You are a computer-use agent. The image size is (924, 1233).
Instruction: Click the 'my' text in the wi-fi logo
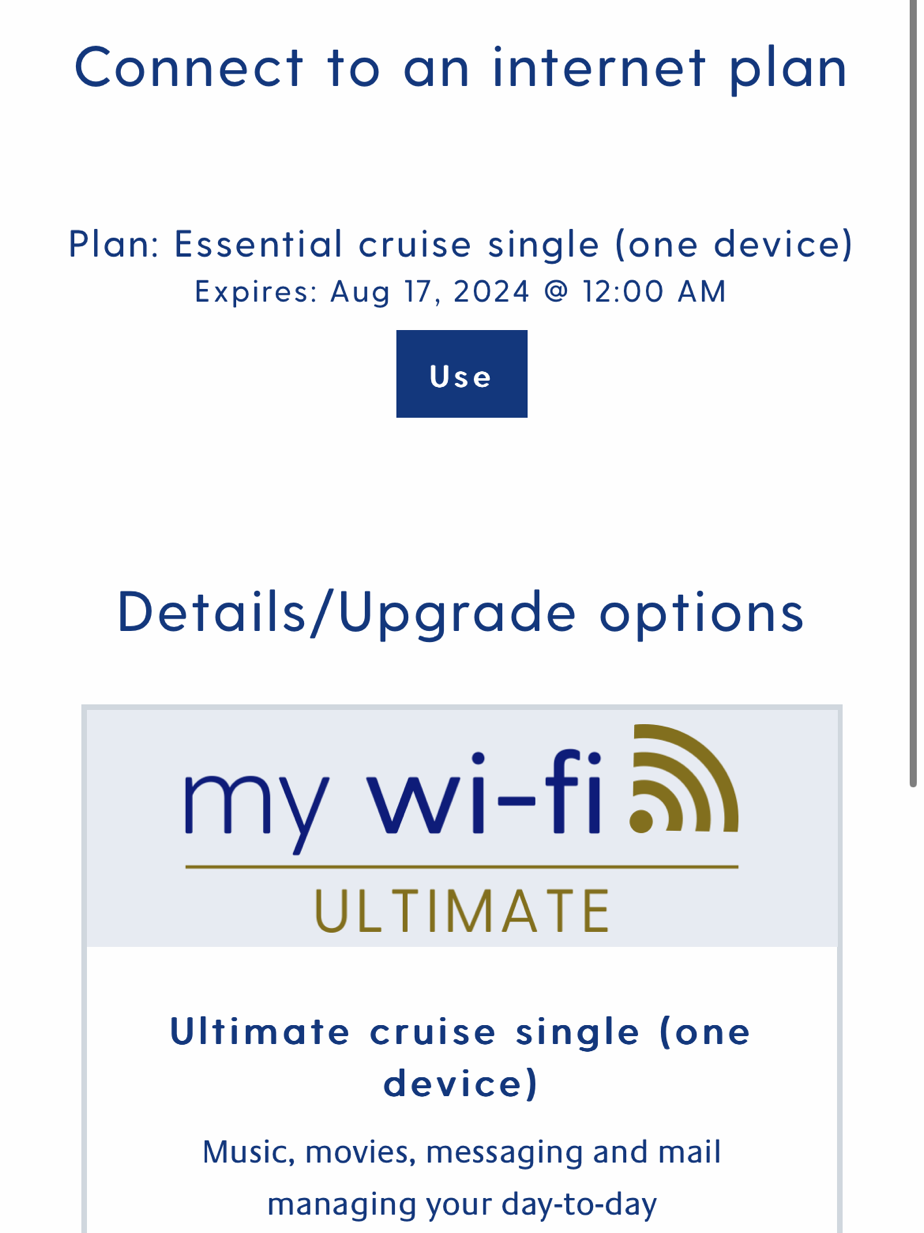tap(254, 800)
